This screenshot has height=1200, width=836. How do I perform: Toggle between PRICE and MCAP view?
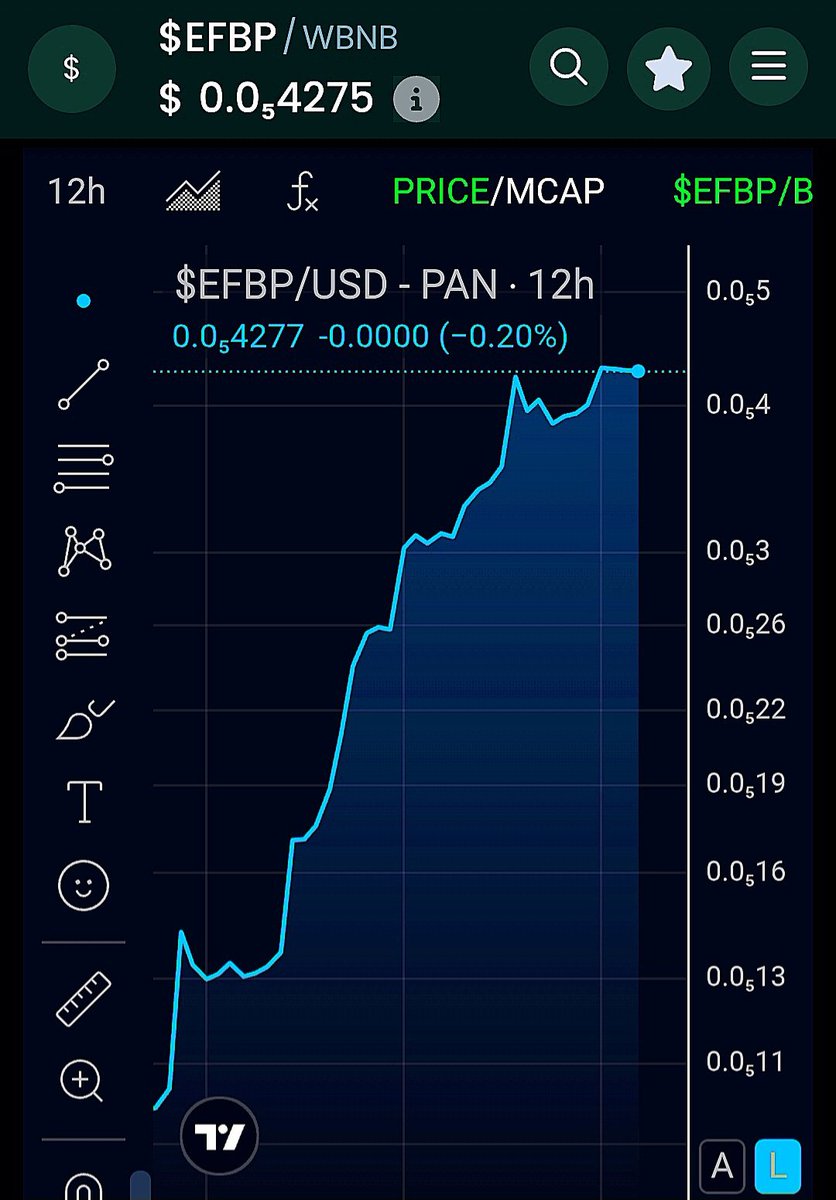tap(498, 190)
